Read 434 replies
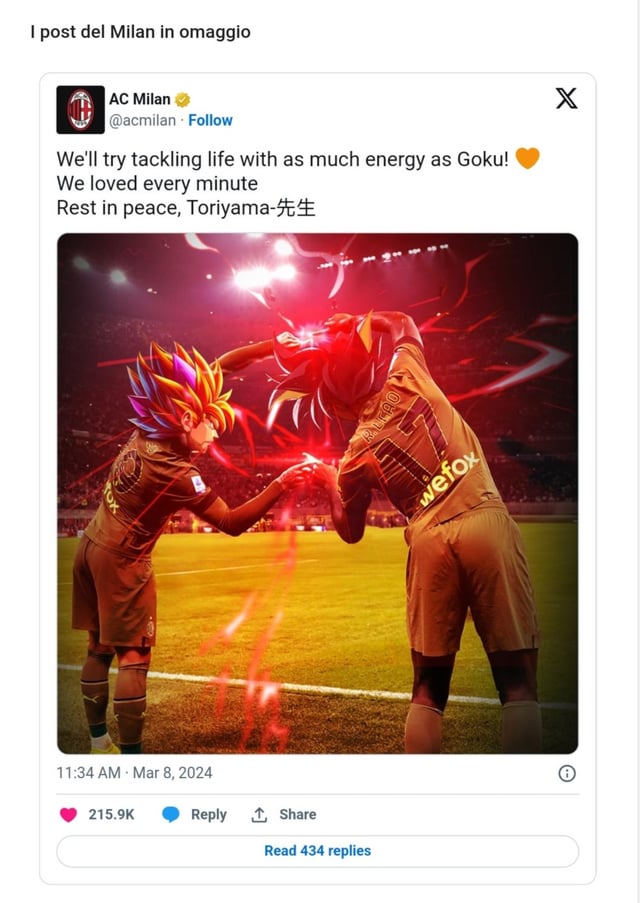The height and width of the screenshot is (903, 640). pos(317,850)
